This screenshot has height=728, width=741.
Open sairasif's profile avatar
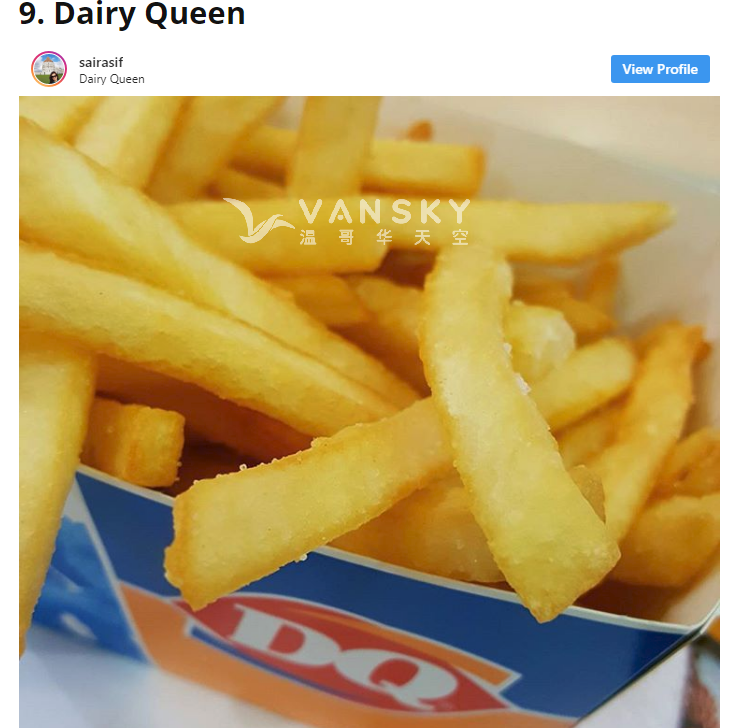click(49, 69)
